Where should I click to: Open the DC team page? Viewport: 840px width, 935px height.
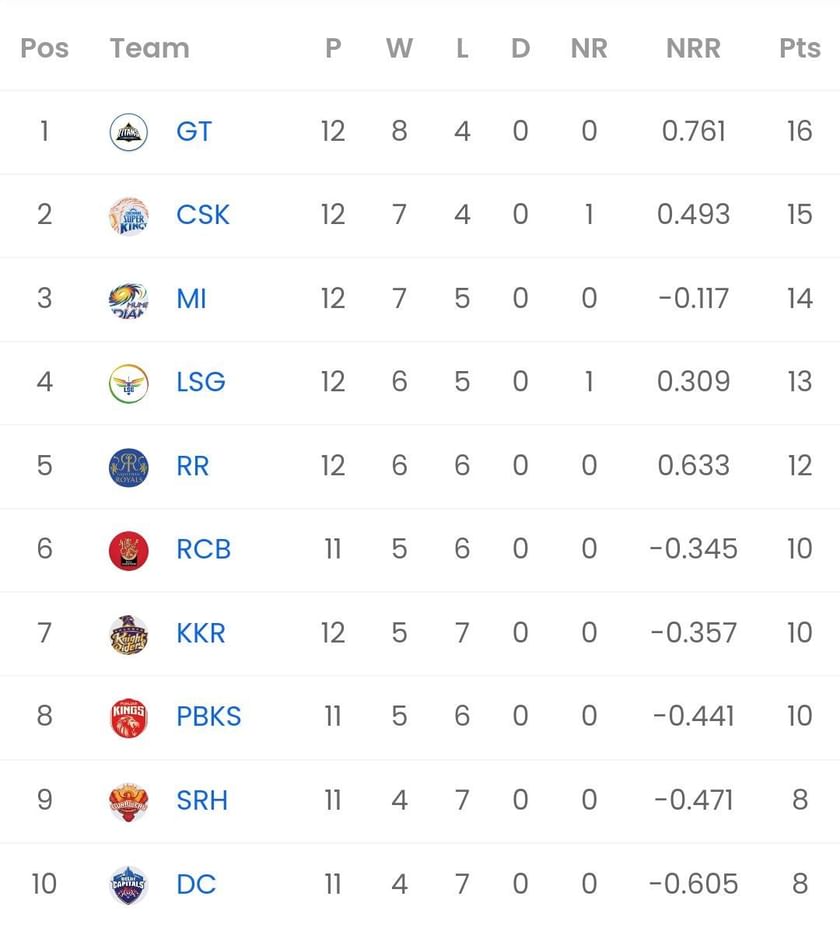click(196, 884)
